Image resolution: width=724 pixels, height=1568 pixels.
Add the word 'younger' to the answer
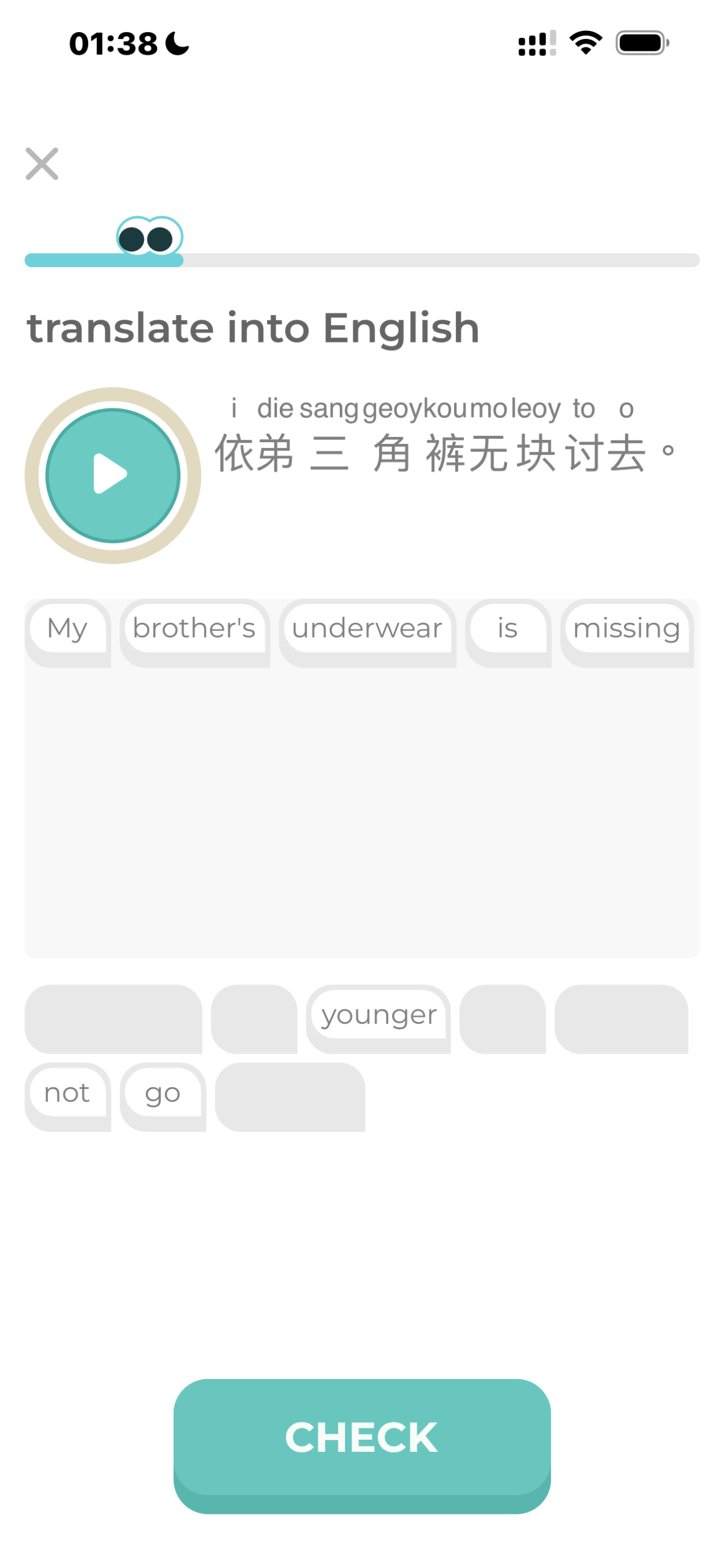tap(378, 1014)
